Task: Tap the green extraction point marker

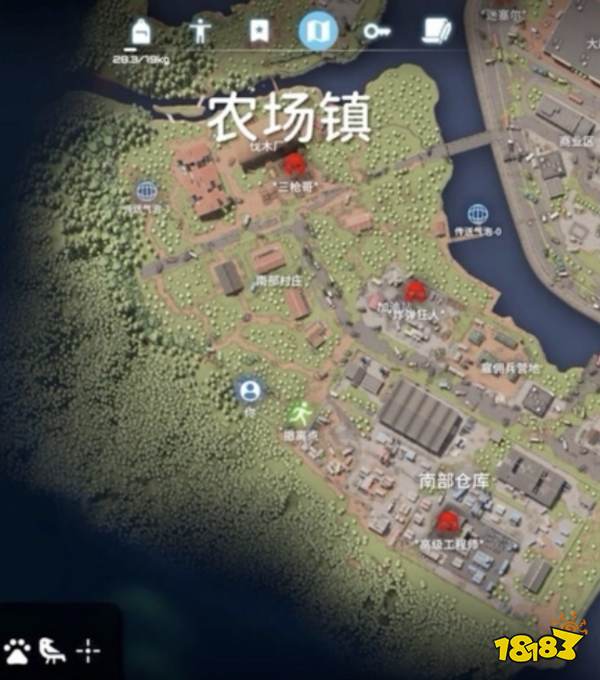Action: pyautogui.click(x=299, y=412)
